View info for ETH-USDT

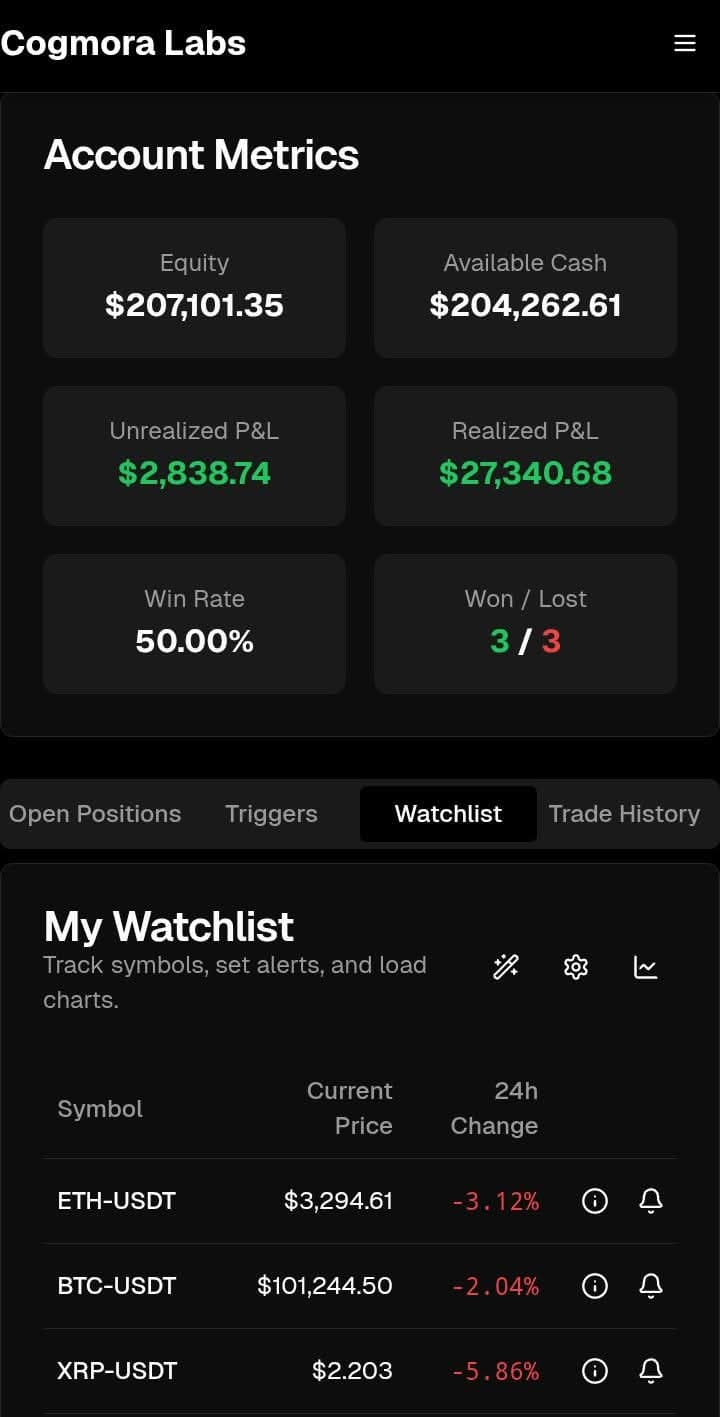(595, 1201)
